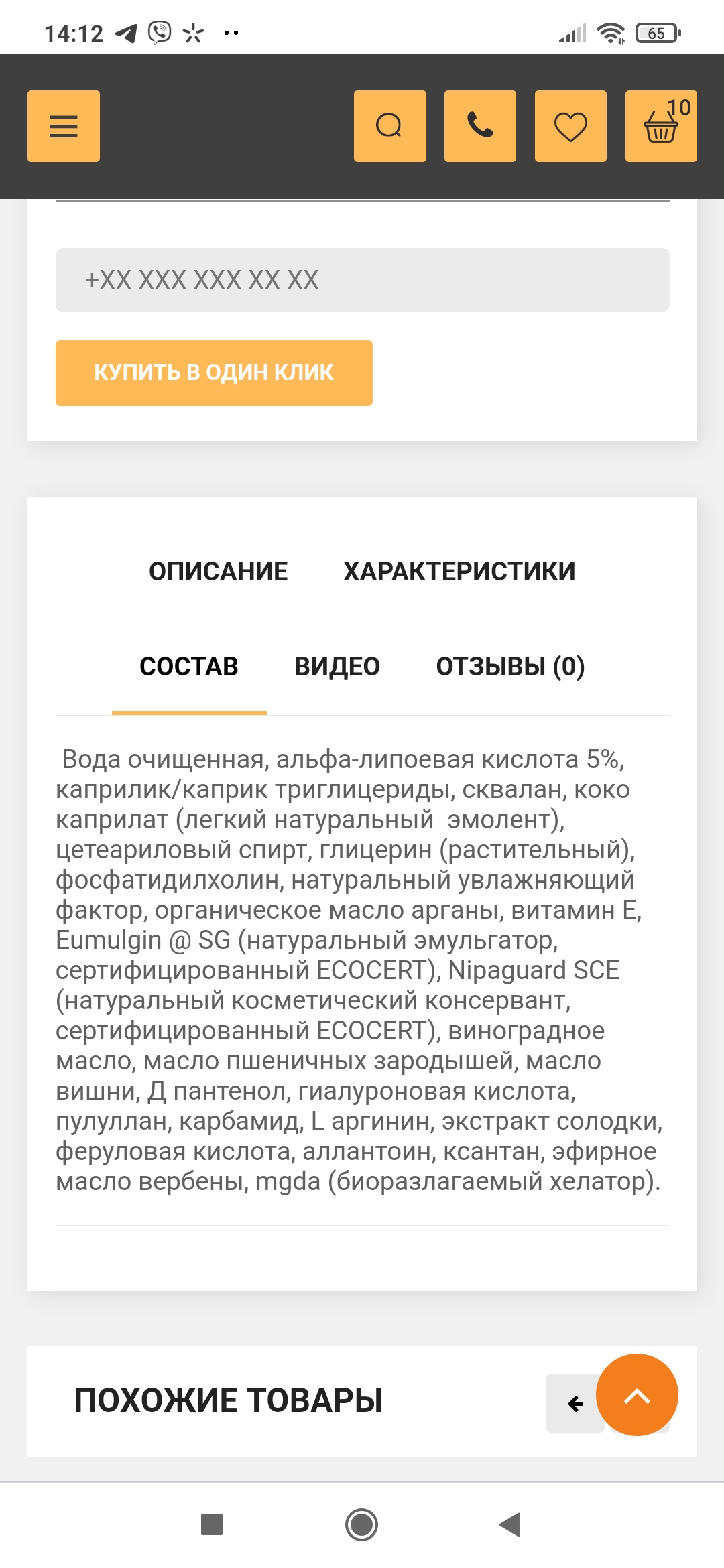Screen dimensions: 724x1568
Task: Focus the phone number input field
Action: click(362, 280)
